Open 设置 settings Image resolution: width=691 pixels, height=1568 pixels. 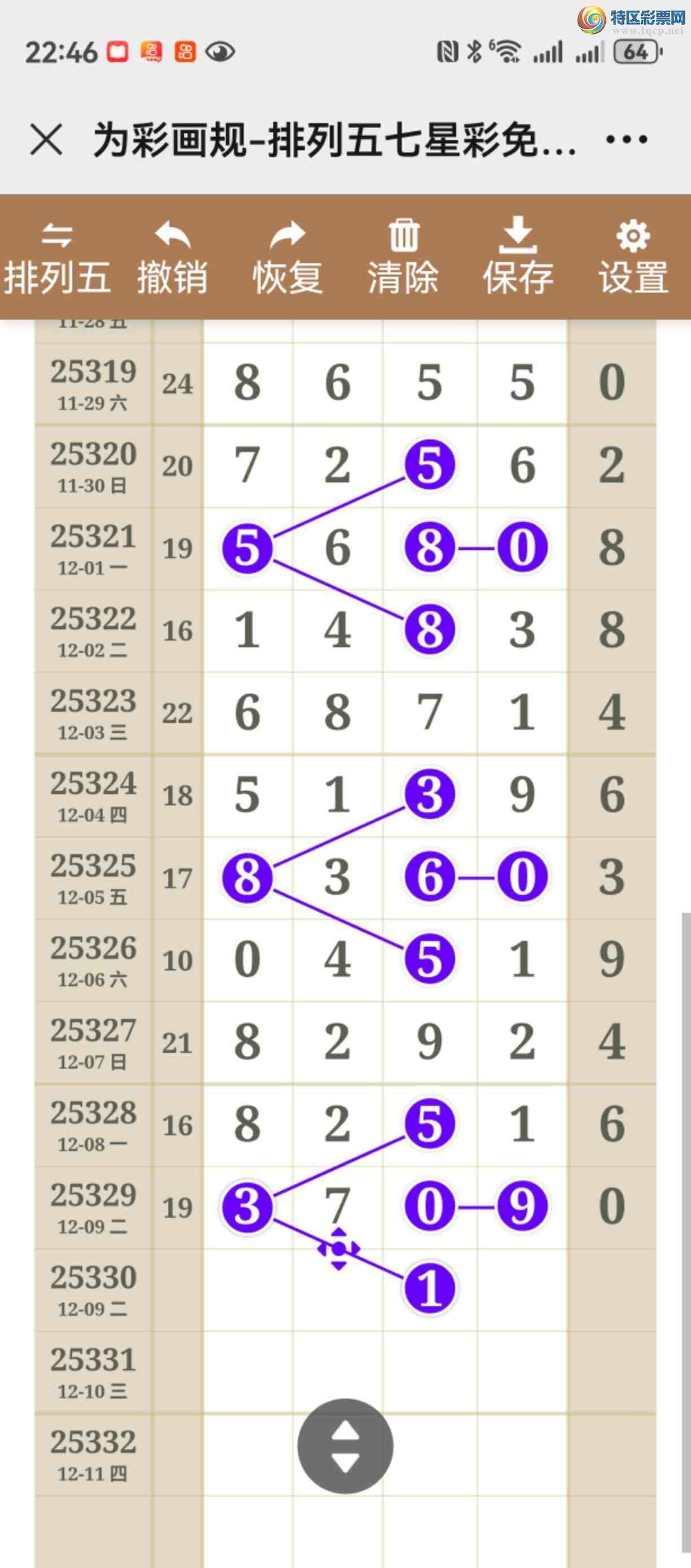[634, 258]
